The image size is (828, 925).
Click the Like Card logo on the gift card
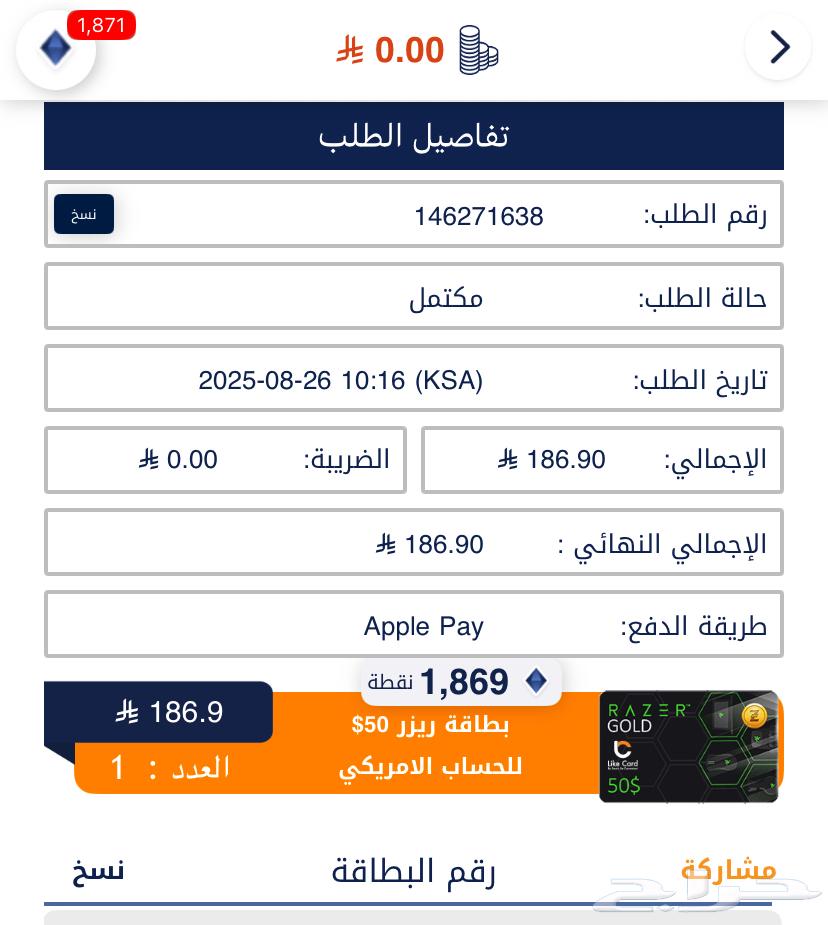622,753
